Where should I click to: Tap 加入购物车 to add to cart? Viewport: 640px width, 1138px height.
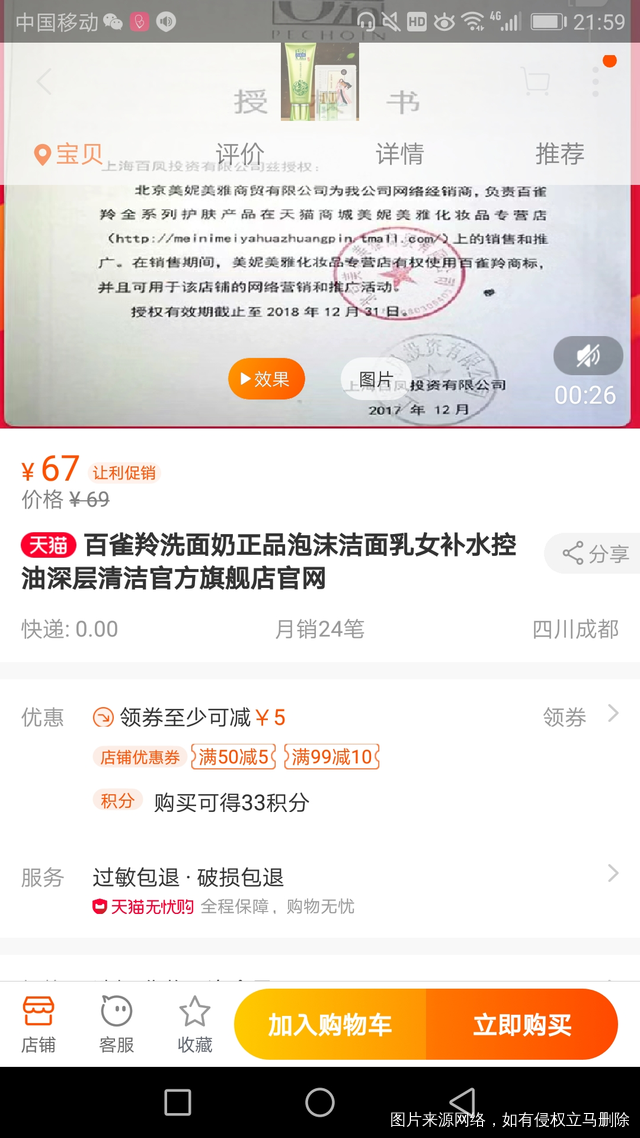pyautogui.click(x=330, y=1024)
